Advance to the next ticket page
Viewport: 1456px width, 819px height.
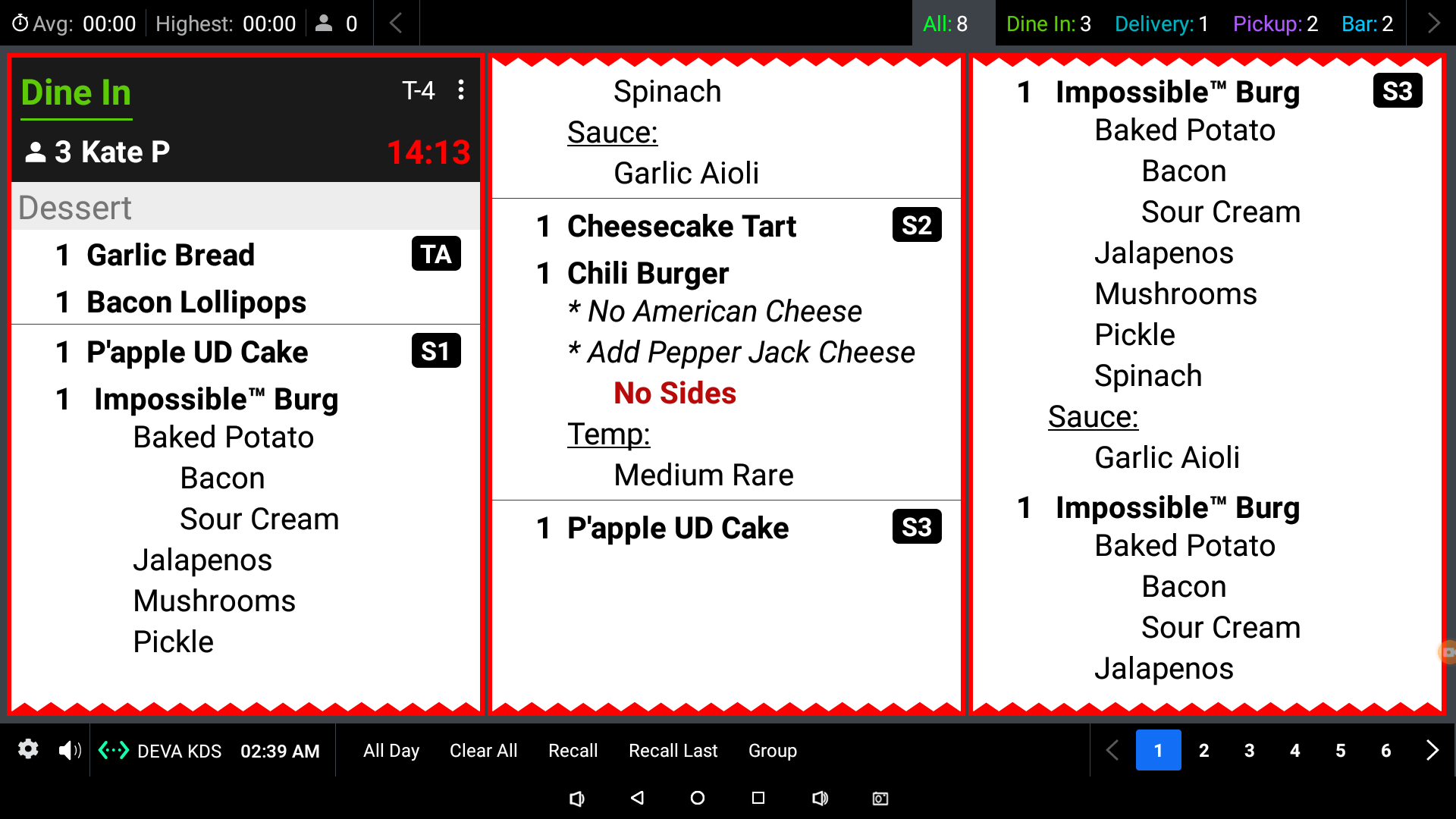1432,750
